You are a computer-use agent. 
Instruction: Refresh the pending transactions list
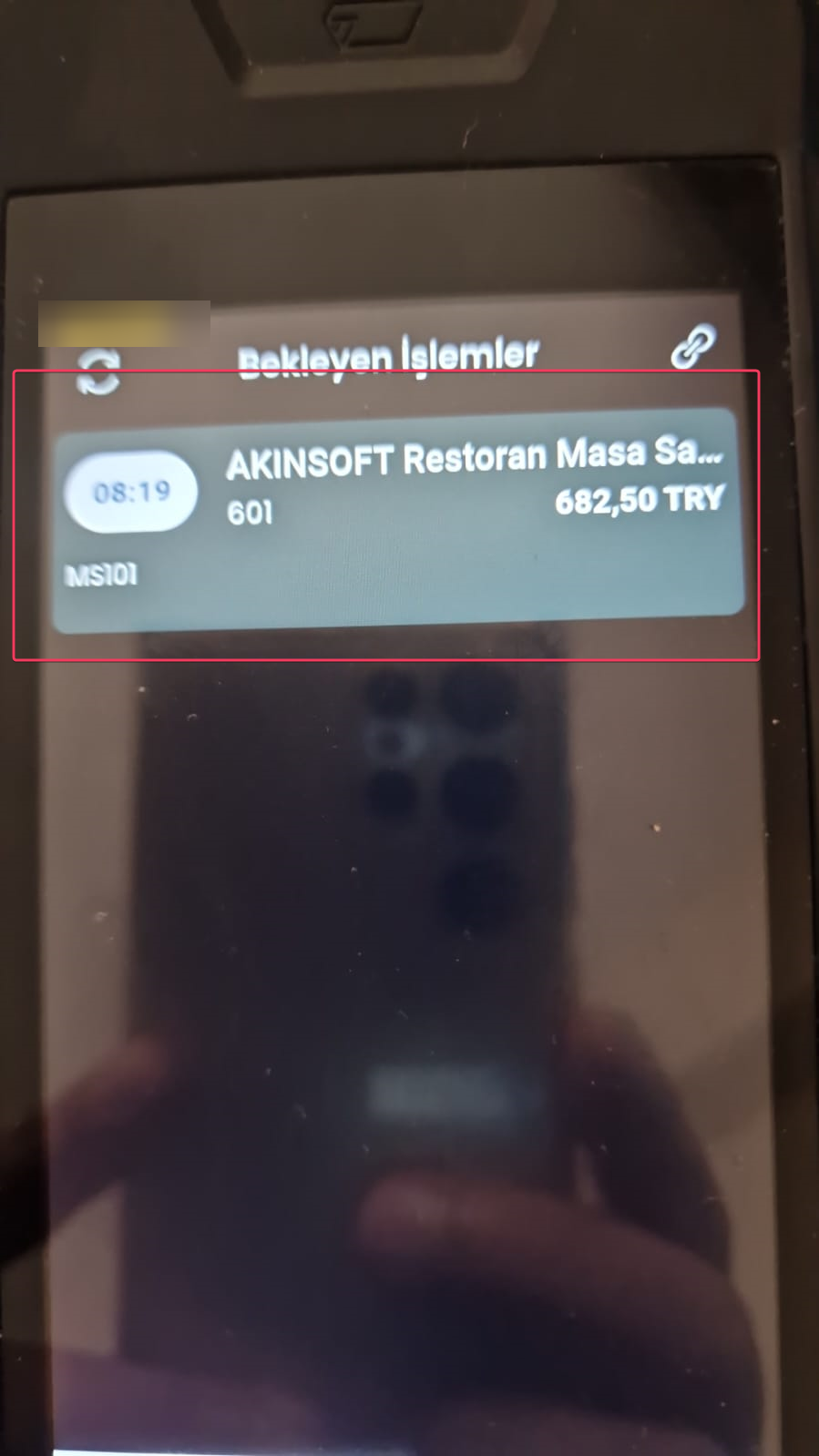pos(97,372)
